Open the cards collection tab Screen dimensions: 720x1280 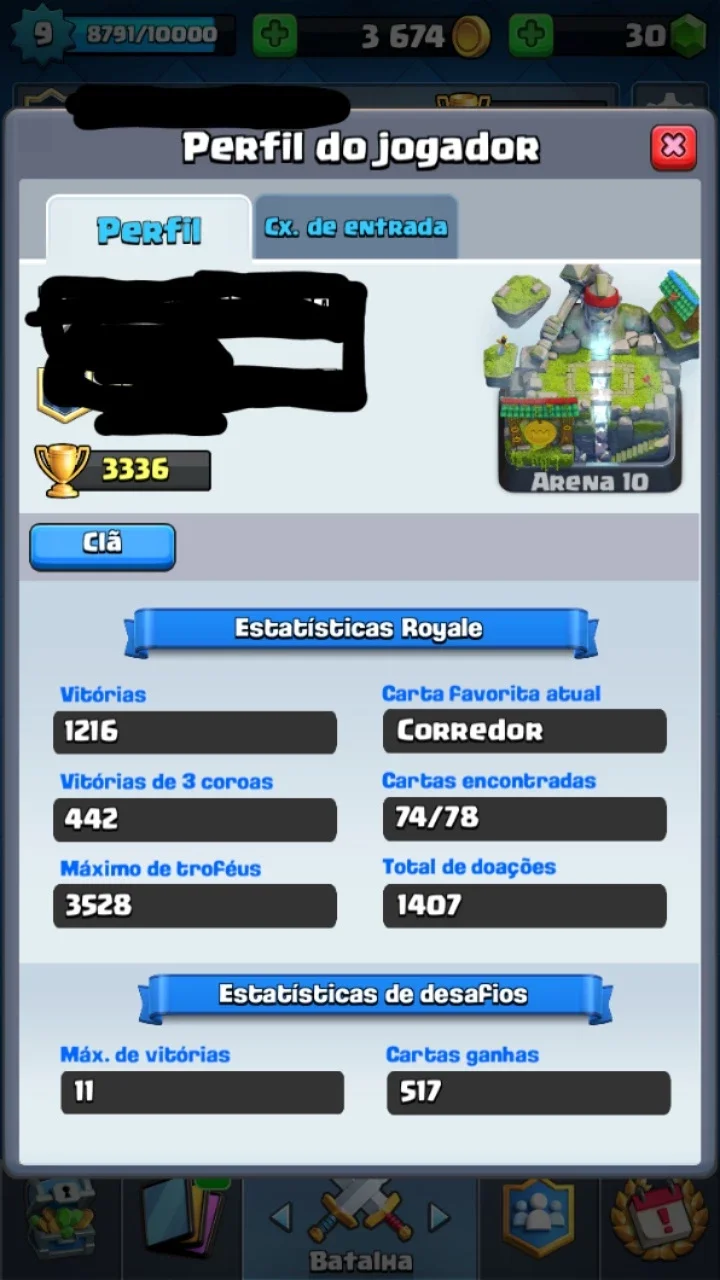coord(182,1220)
